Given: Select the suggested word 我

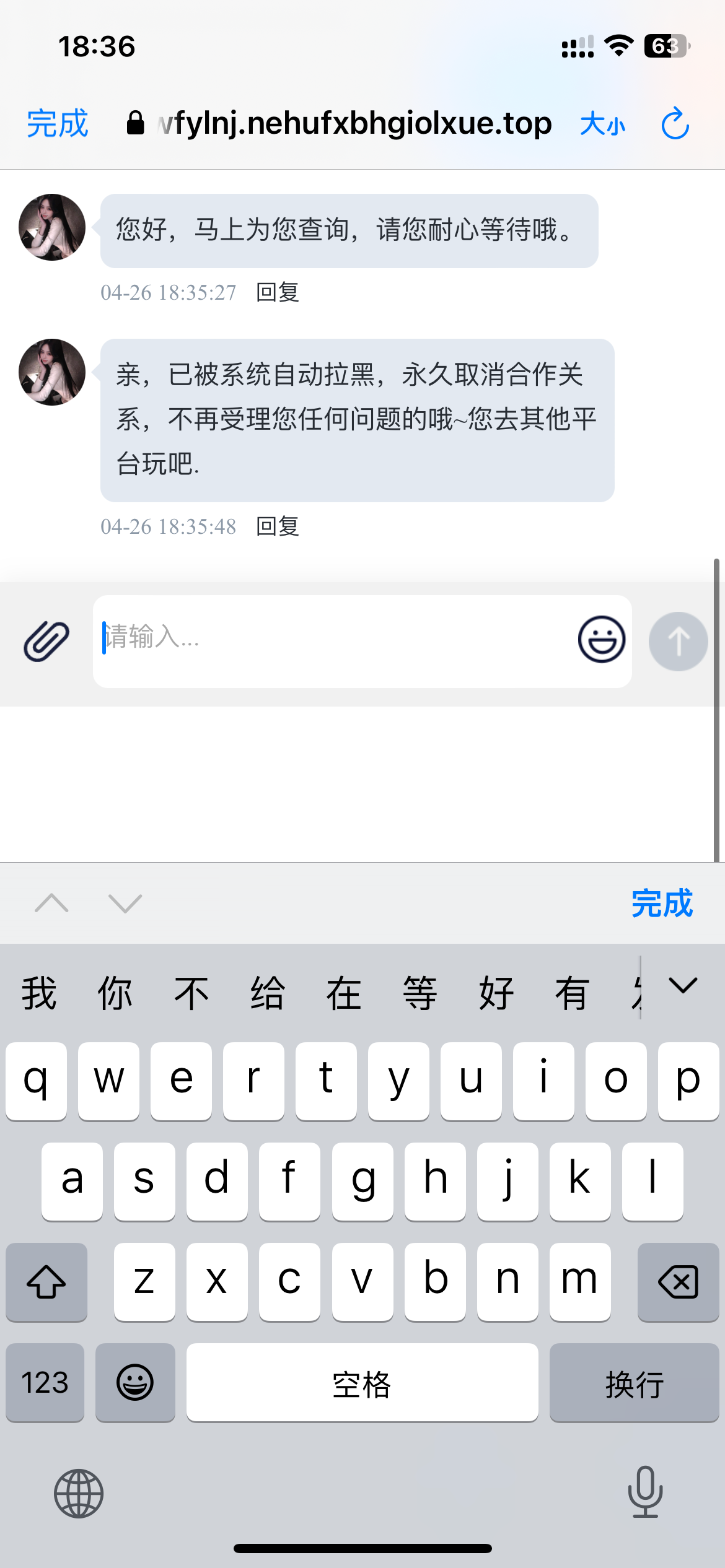Looking at the screenshot, I should (39, 993).
